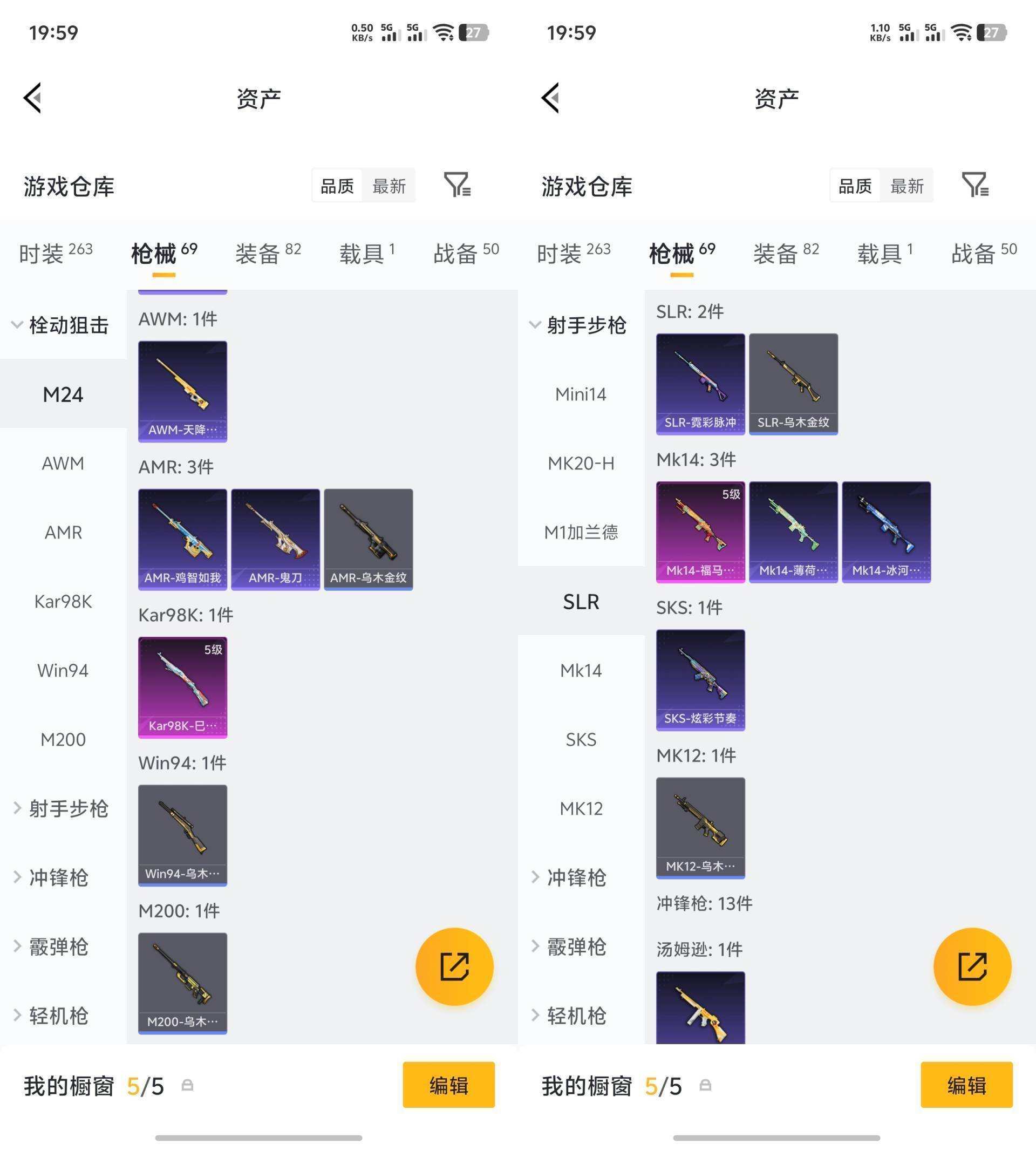Tap the back arrow on the 资产 page
Screen dimensions: 1036x1151
point(32,98)
